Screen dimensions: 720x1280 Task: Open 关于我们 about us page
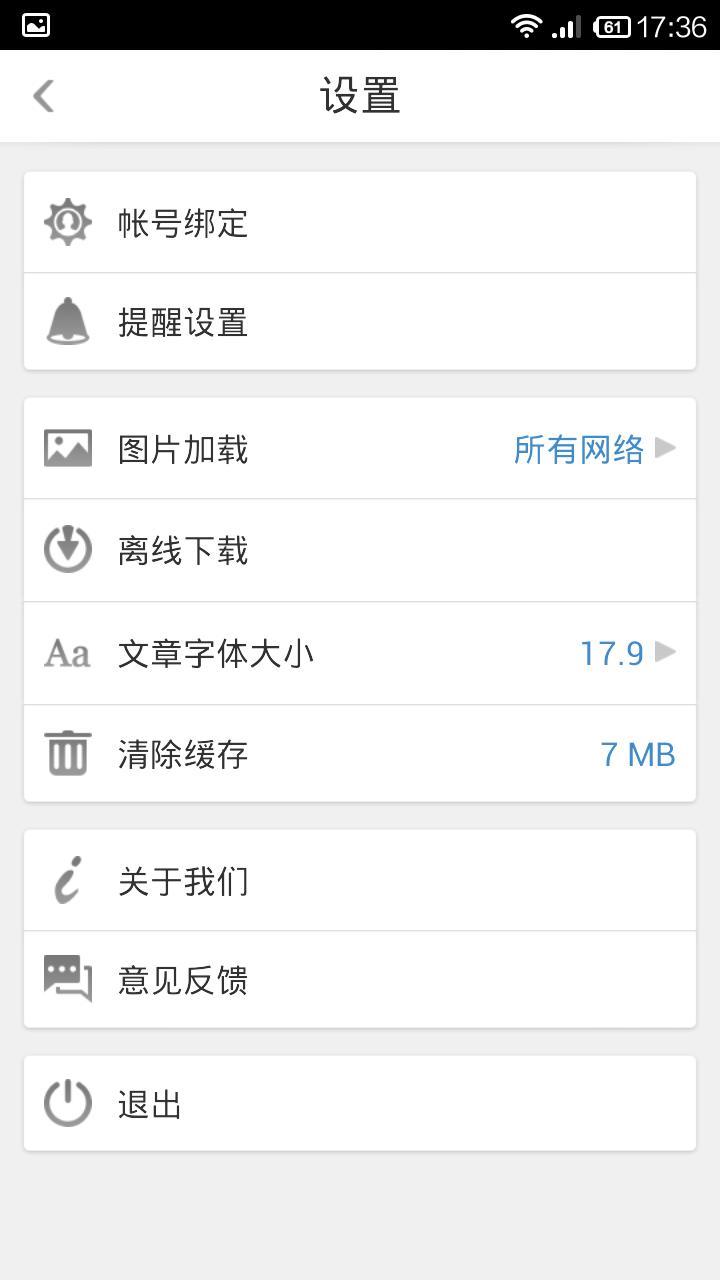click(x=360, y=880)
